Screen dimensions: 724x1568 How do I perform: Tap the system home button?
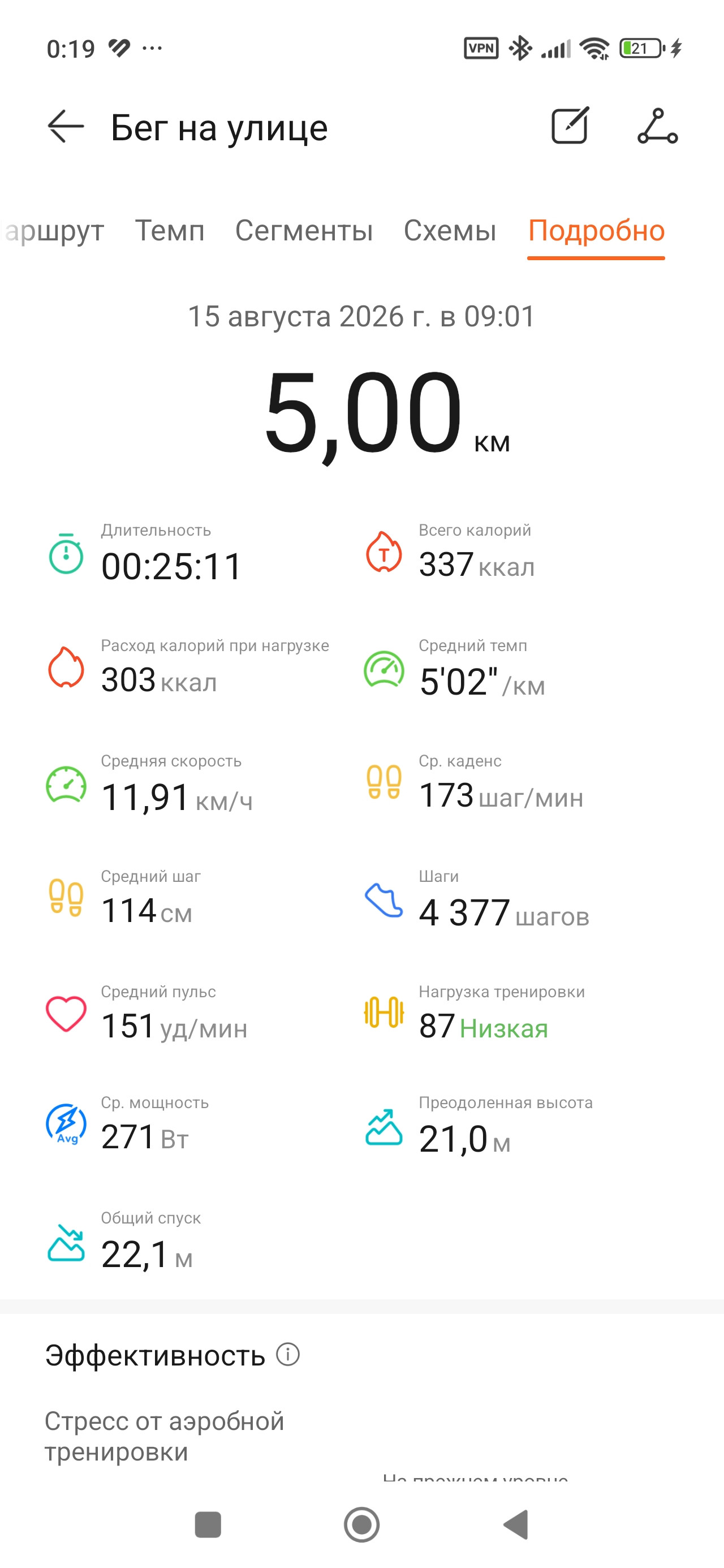[361, 1525]
